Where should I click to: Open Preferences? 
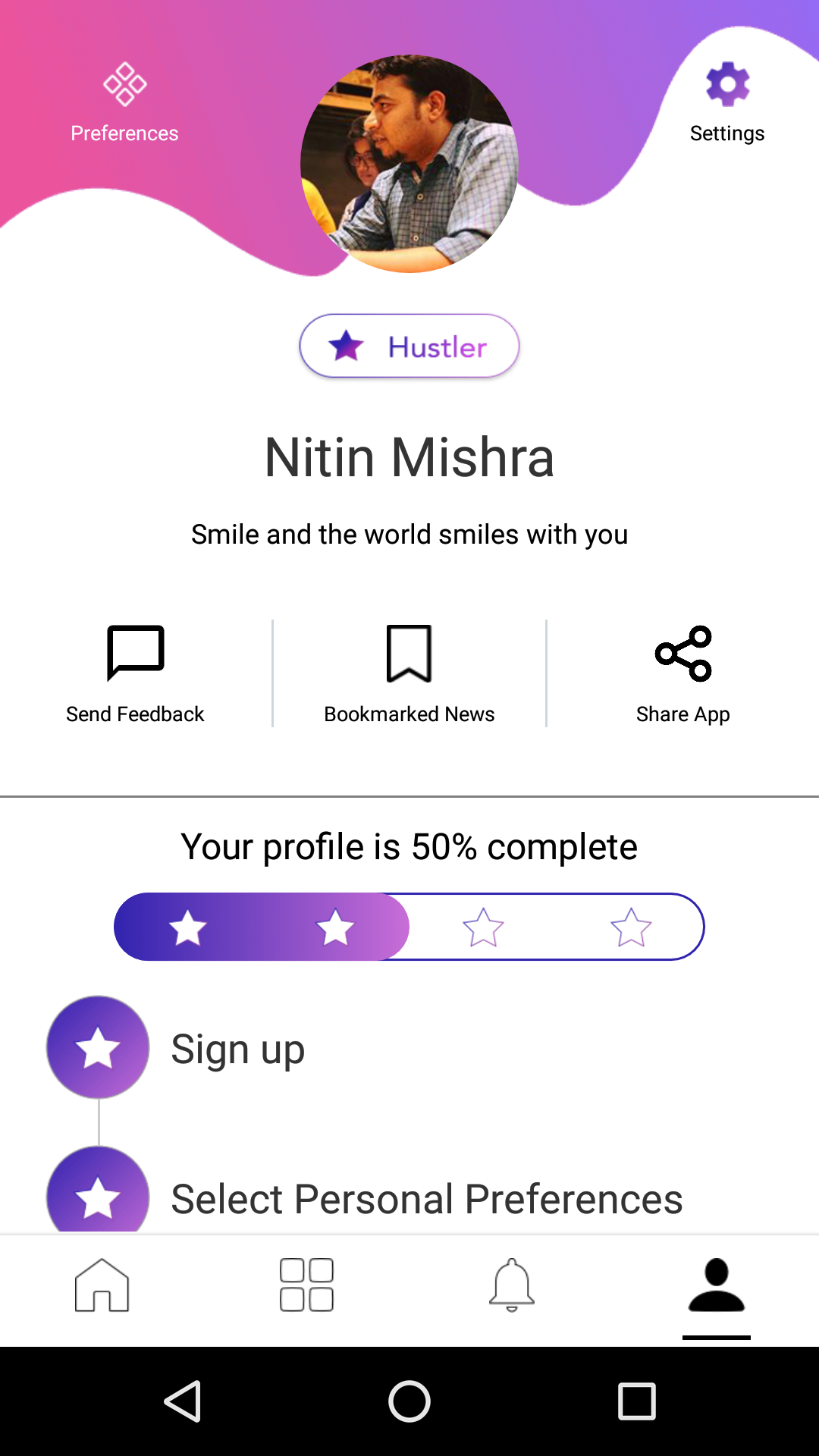click(124, 102)
